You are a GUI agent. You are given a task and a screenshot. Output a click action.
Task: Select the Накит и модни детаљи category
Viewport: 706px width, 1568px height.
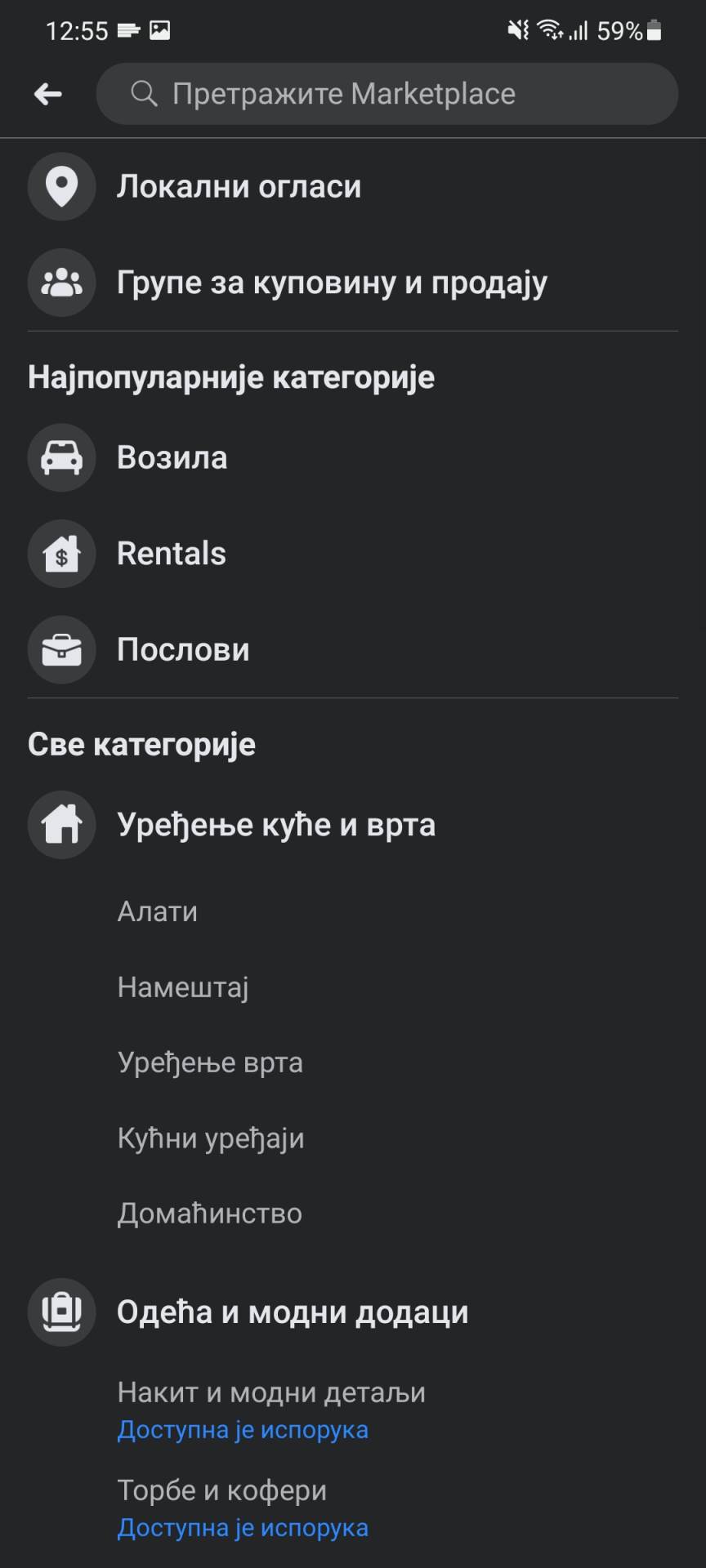pyautogui.click(x=270, y=1392)
